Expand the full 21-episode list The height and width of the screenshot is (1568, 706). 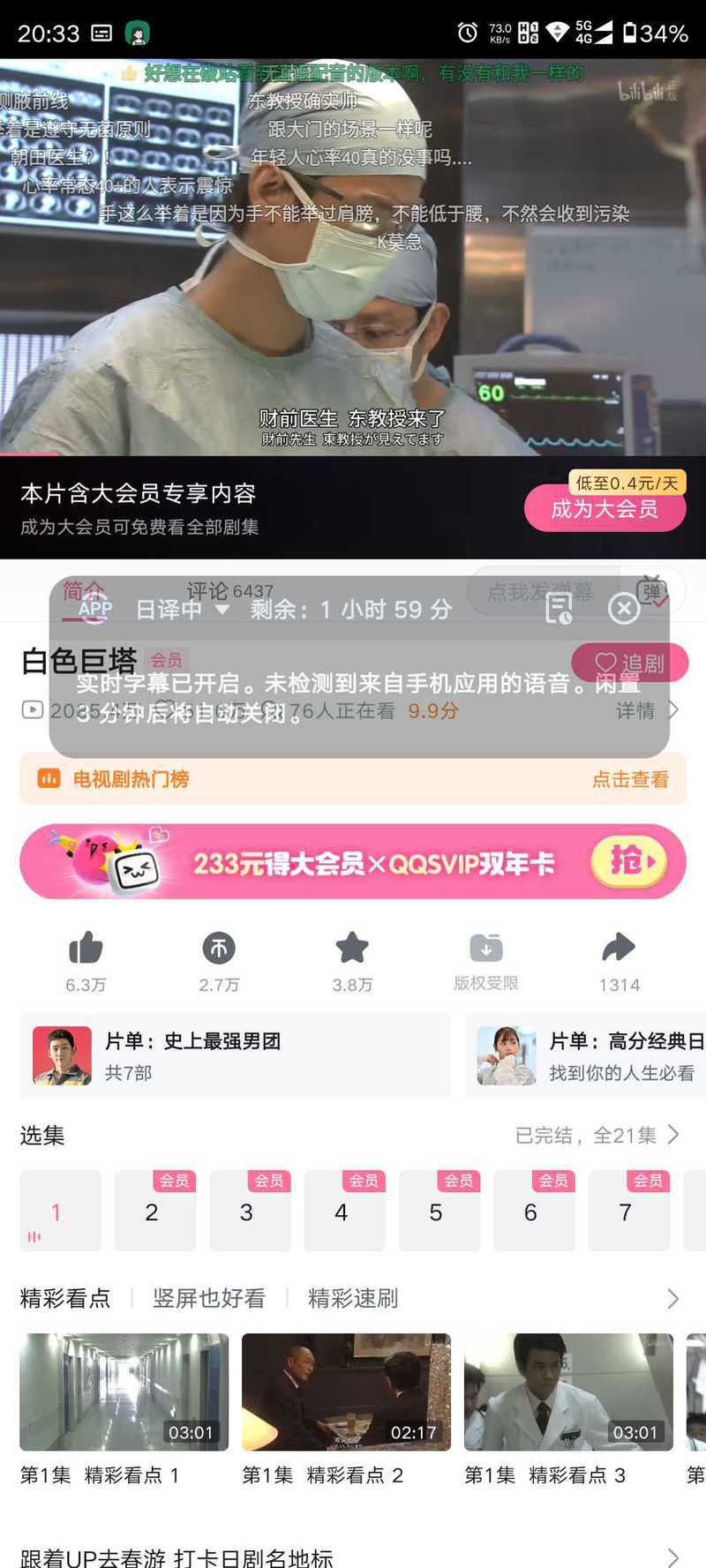point(597,1135)
